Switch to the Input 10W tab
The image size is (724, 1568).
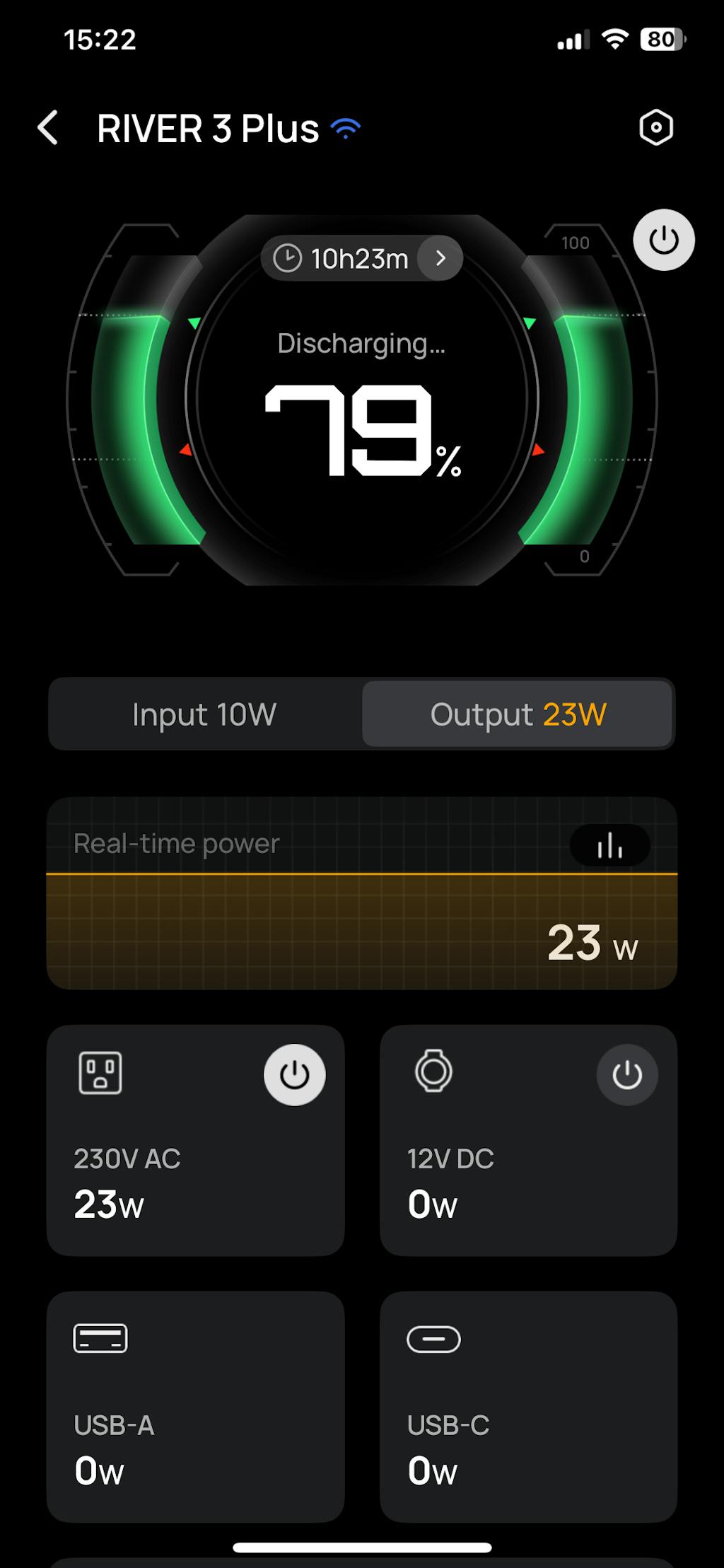(x=204, y=714)
